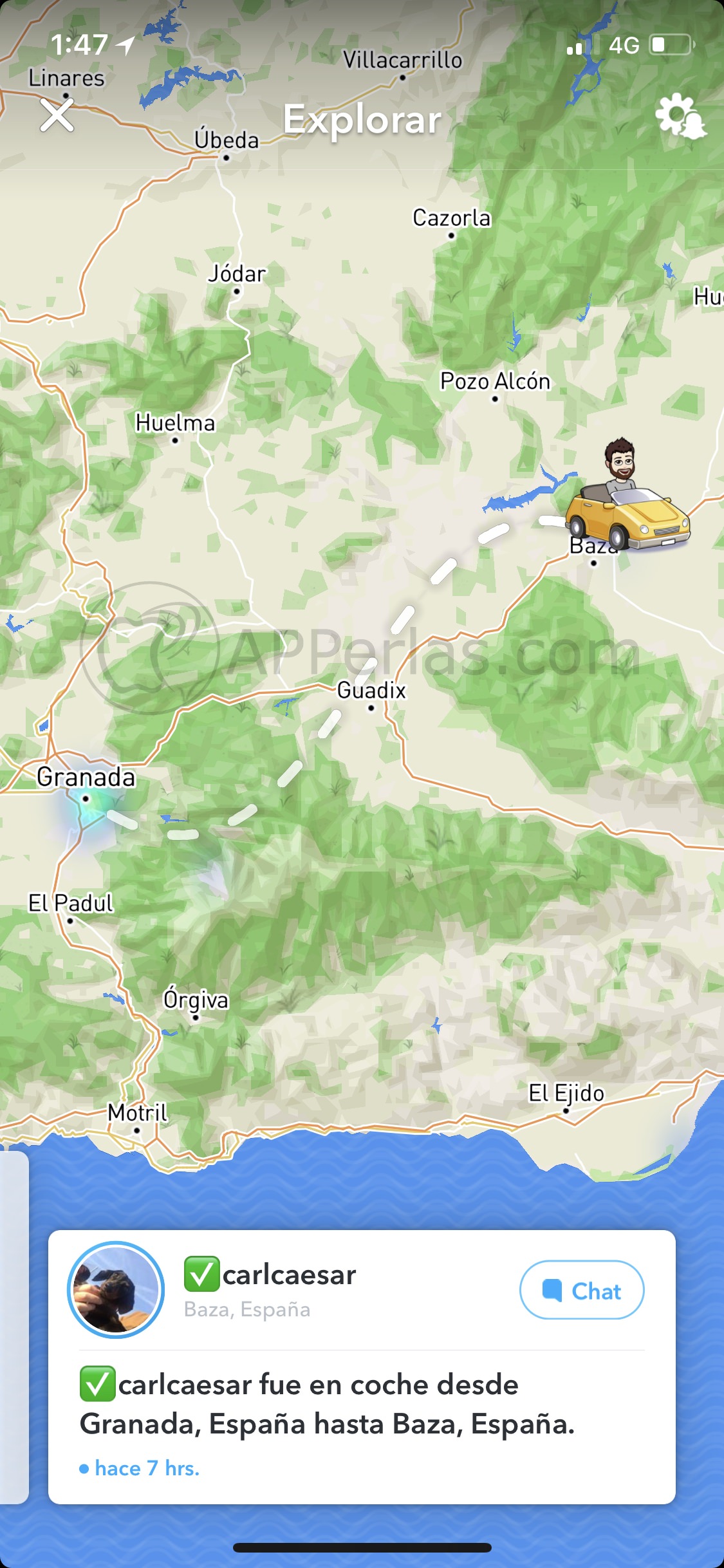Close the Explorar map view

pos(57,116)
